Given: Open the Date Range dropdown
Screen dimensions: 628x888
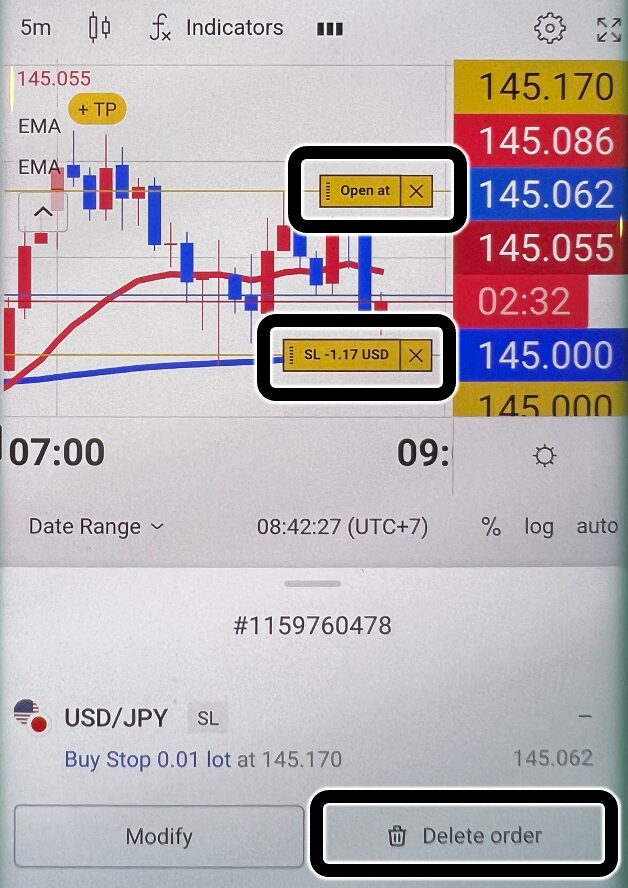Looking at the screenshot, I should [x=96, y=526].
